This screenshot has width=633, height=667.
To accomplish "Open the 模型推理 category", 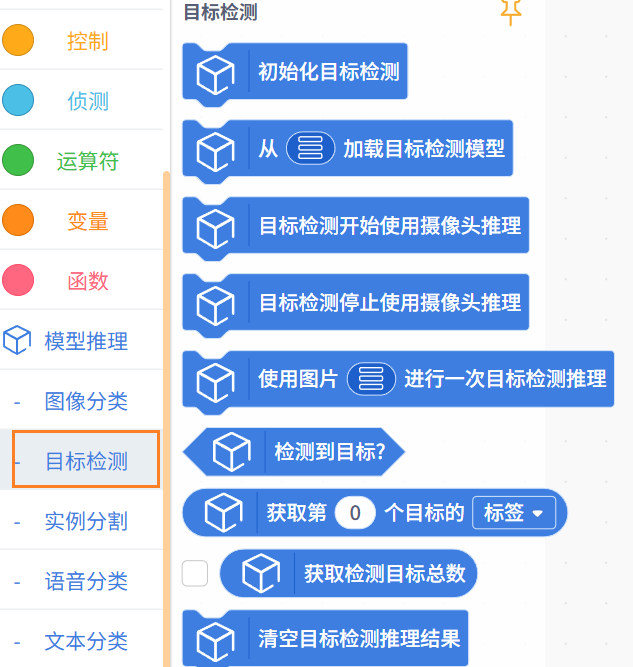I will (84, 341).
